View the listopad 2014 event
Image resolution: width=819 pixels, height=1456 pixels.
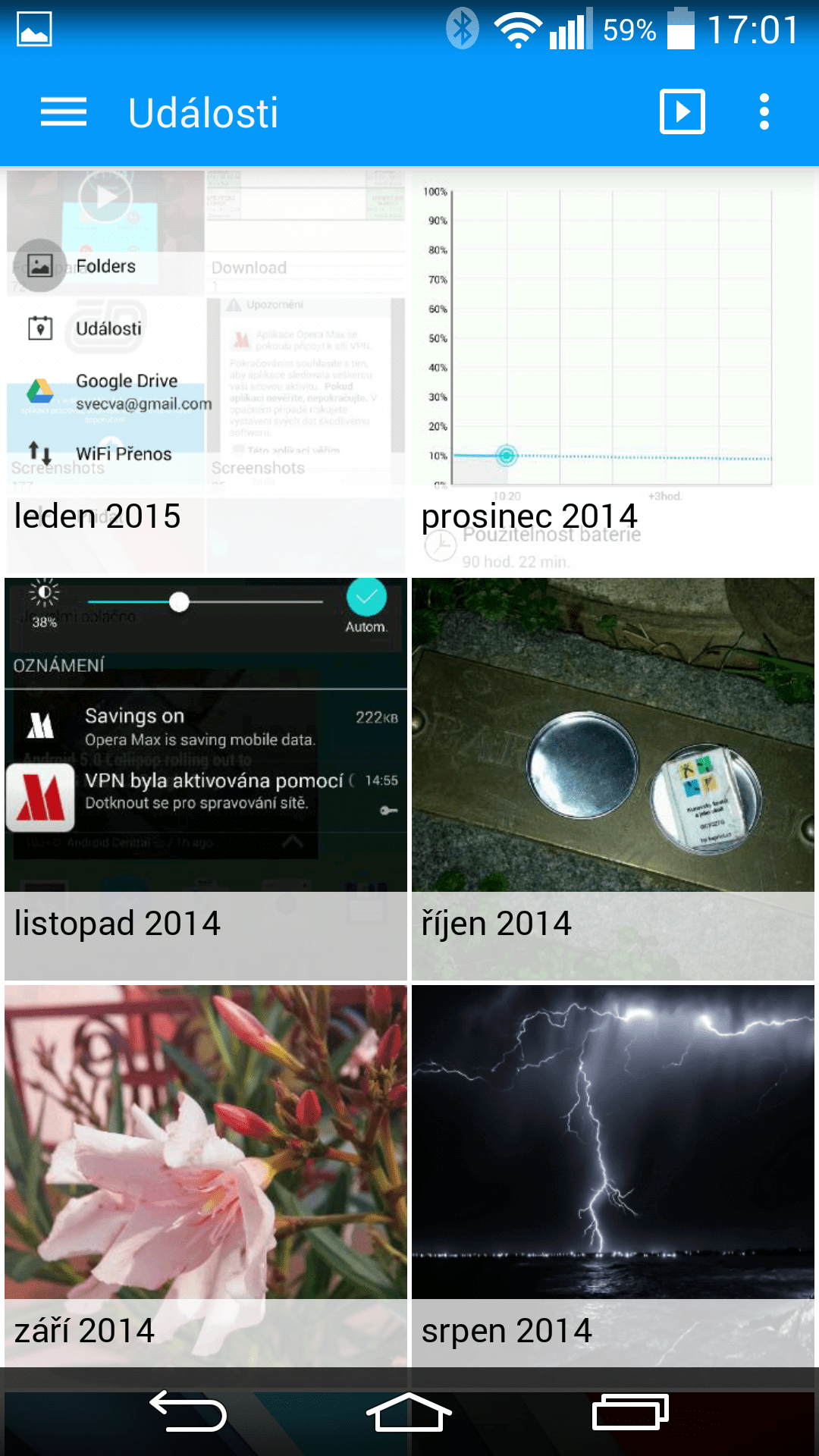pos(206,779)
